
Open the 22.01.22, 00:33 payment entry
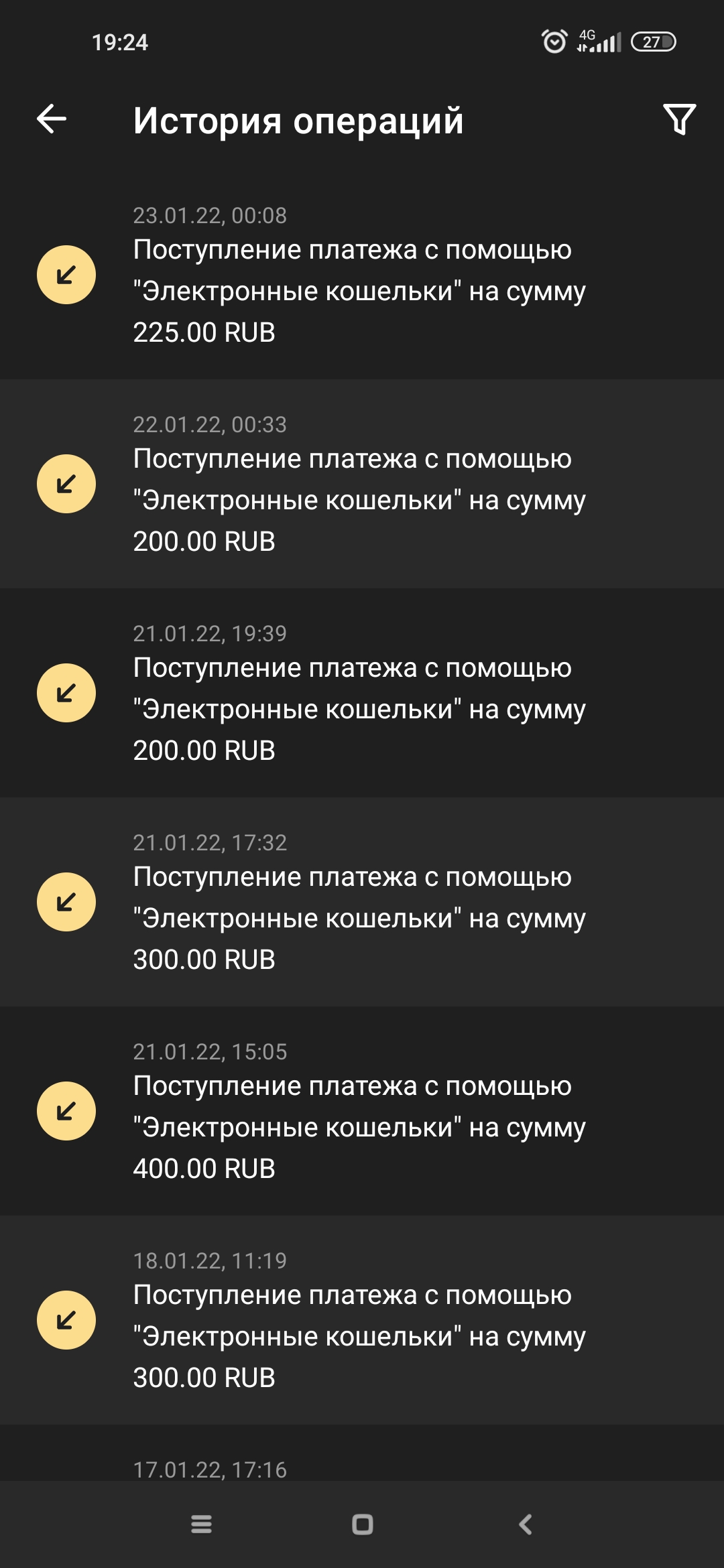click(x=362, y=485)
